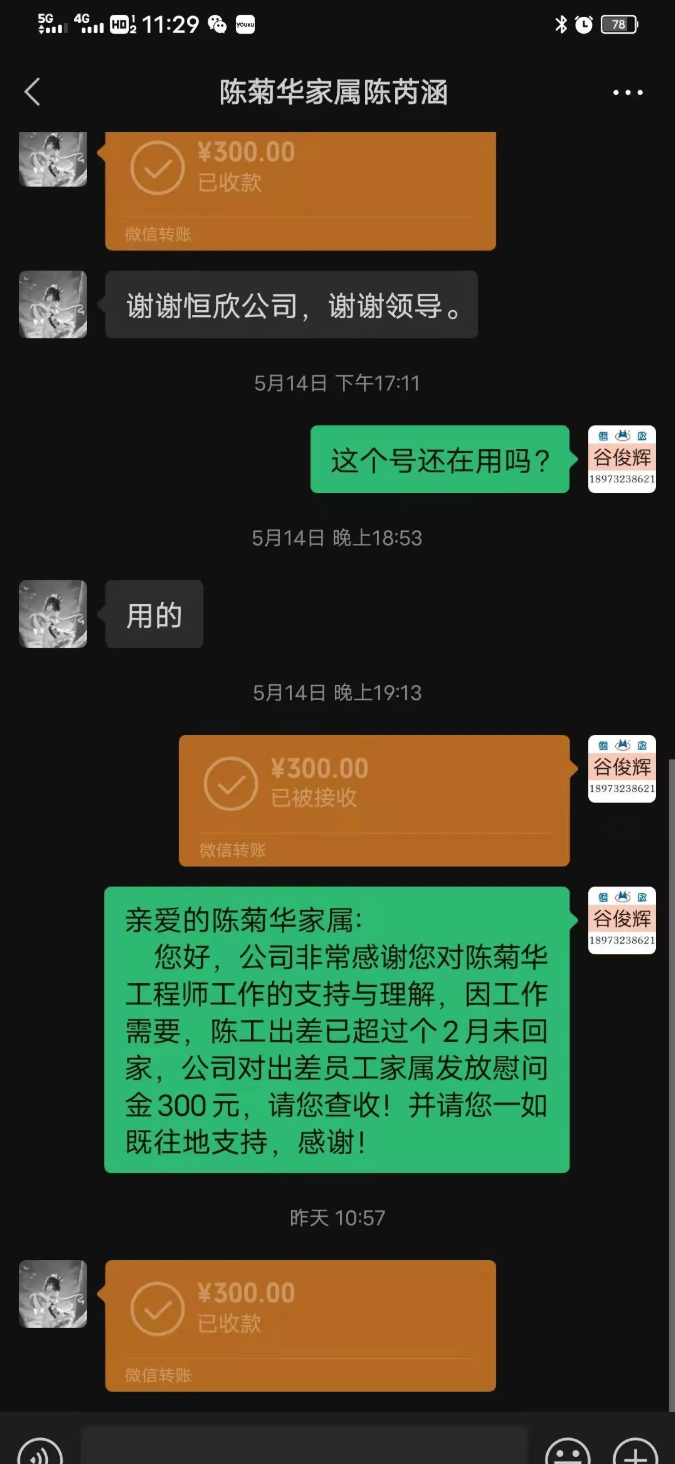Viewport: 675px width, 1464px height.
Task: Tap the message text field
Action: click(303, 1448)
